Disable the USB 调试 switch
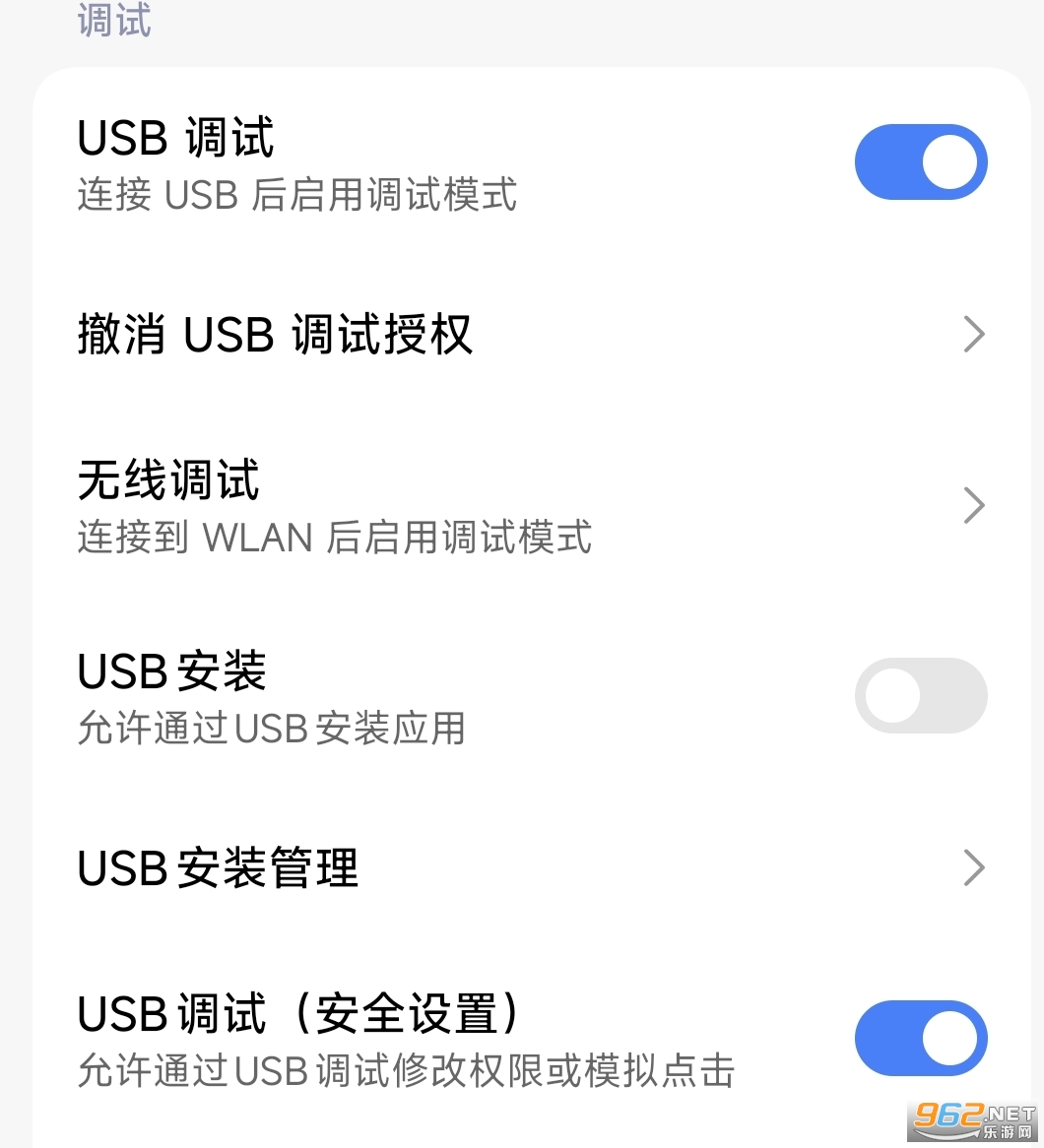The image size is (1044, 1148). pos(920,162)
